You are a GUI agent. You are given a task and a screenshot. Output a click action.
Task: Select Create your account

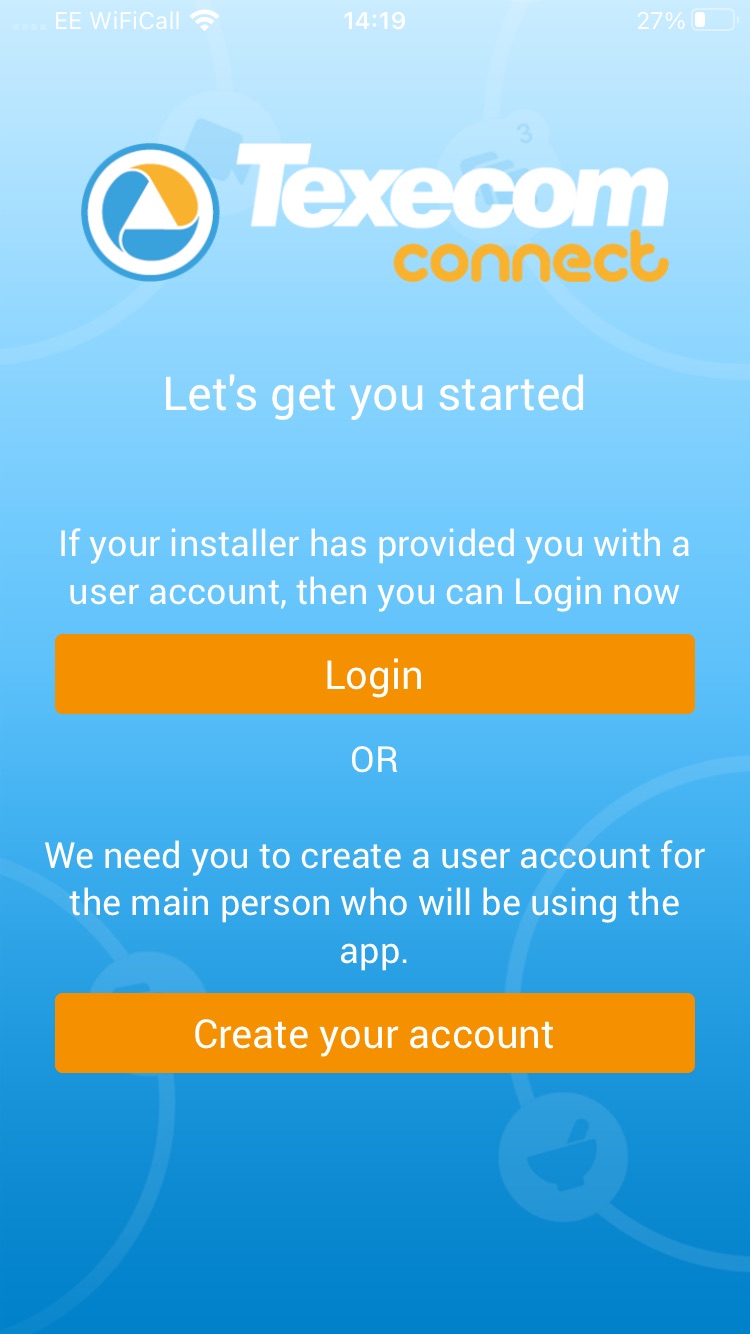tap(374, 1033)
